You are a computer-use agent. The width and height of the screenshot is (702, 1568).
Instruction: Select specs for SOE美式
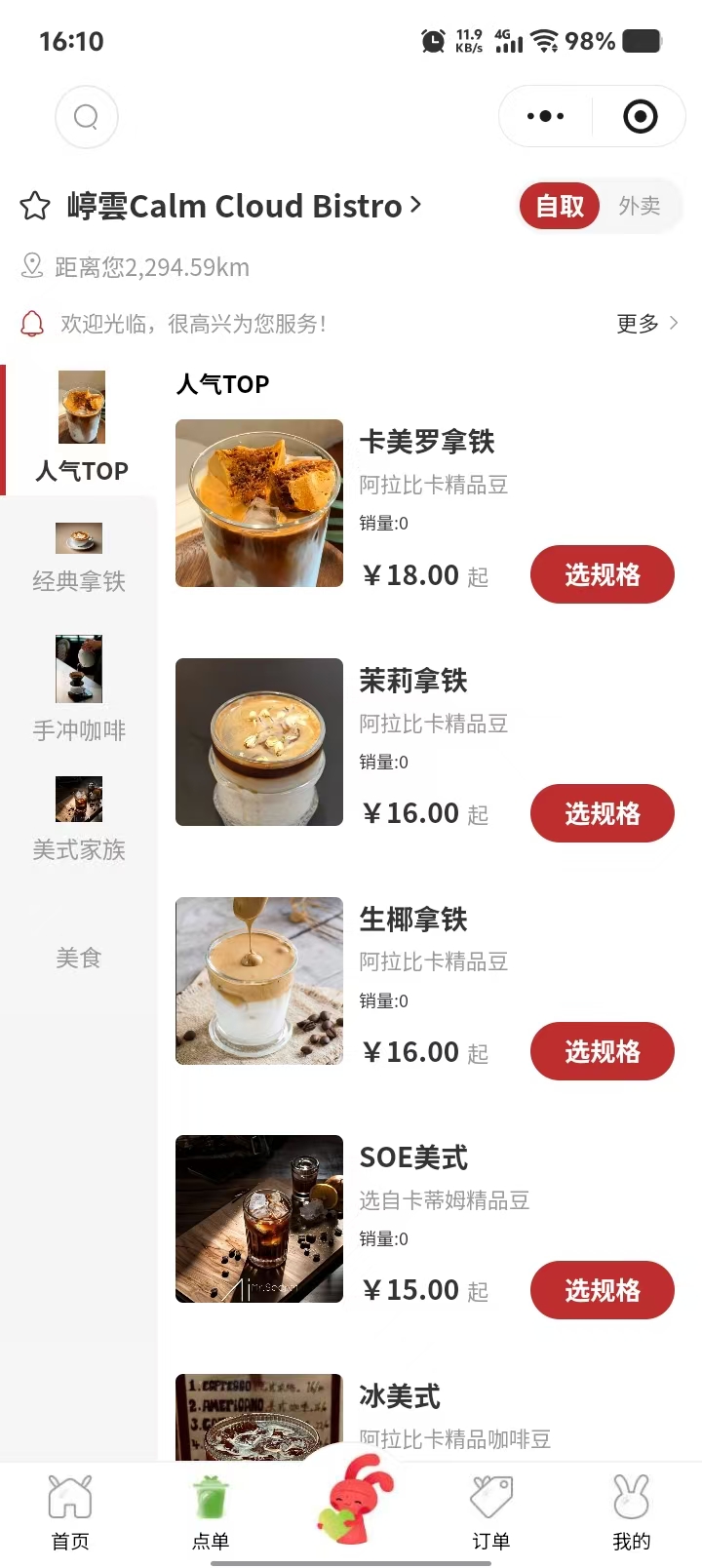[602, 1290]
